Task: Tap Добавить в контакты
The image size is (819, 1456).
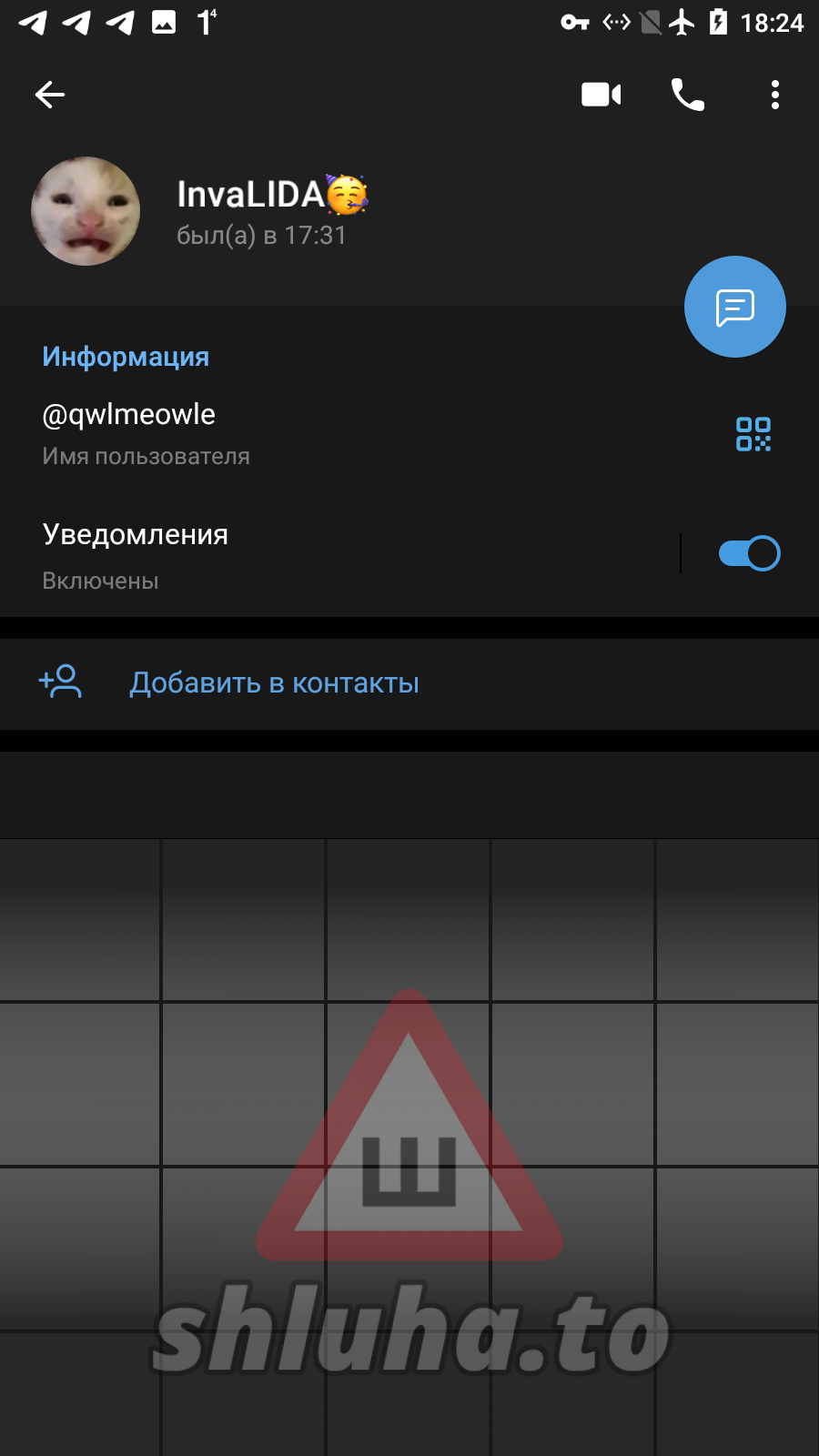Action: click(274, 683)
